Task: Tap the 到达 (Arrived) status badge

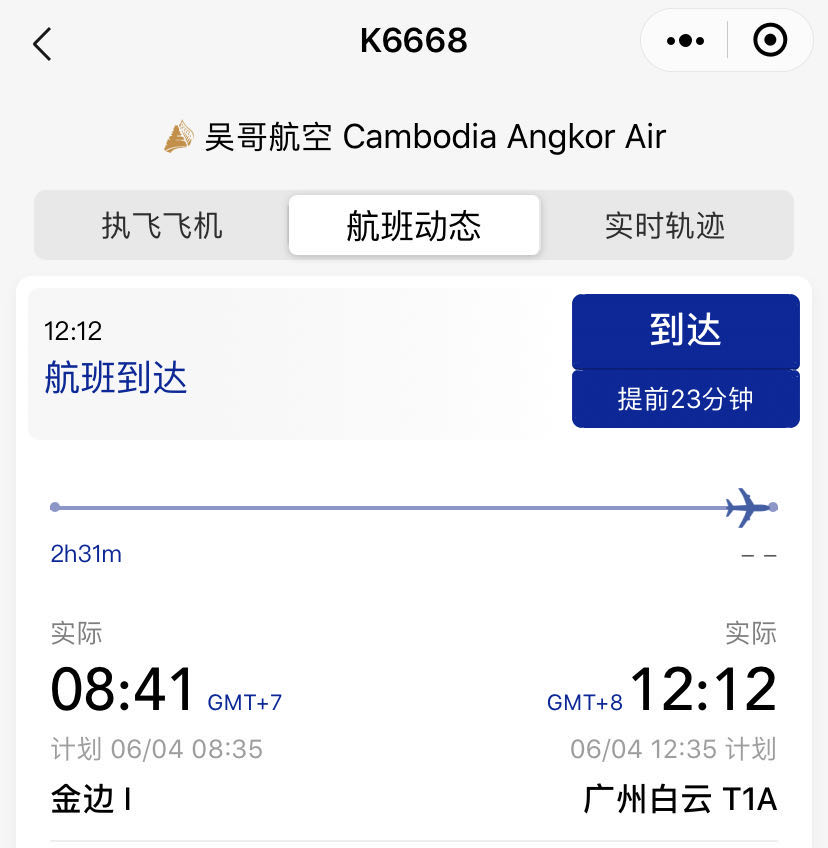Action: 685,331
